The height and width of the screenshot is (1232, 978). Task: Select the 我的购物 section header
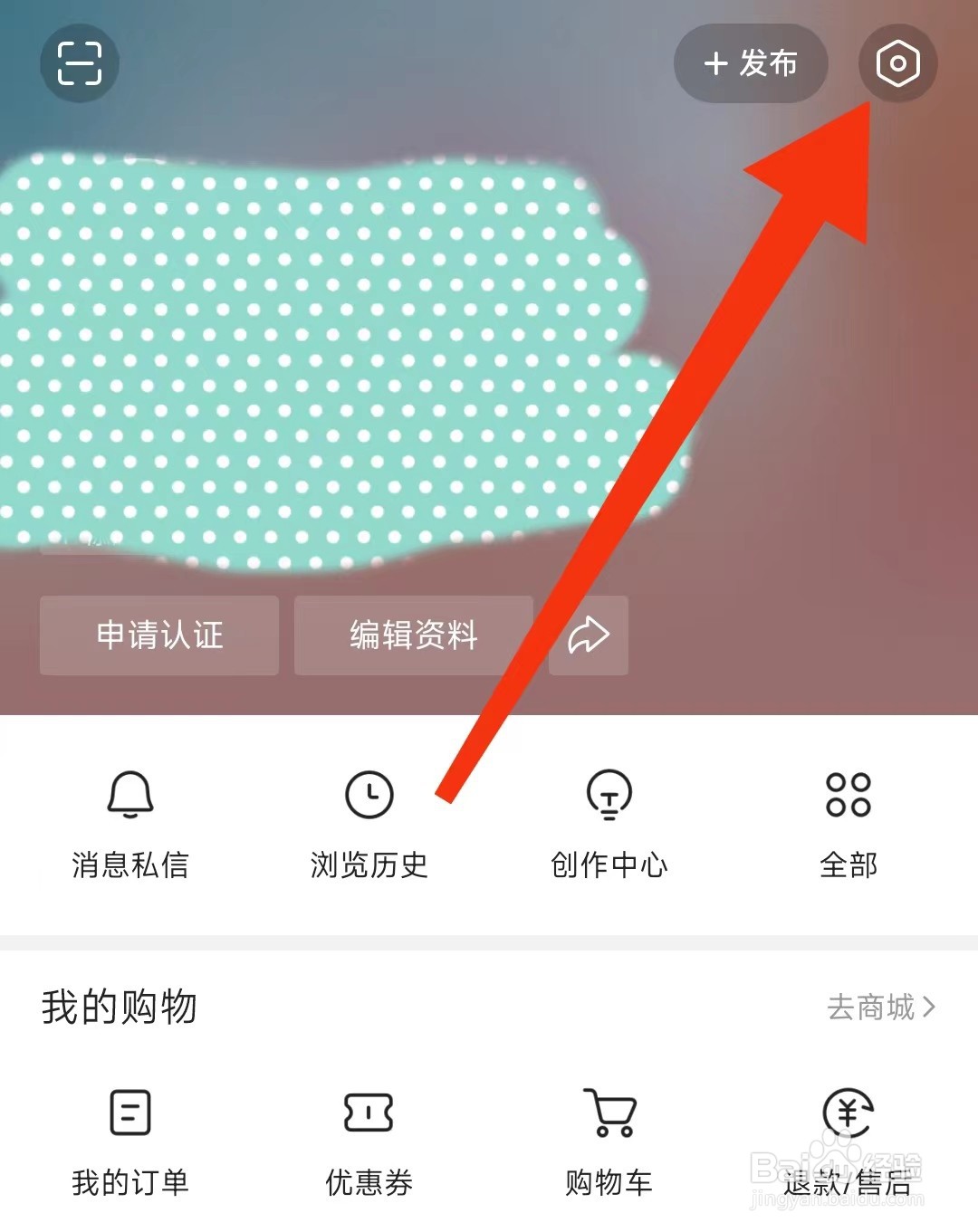(x=120, y=1008)
